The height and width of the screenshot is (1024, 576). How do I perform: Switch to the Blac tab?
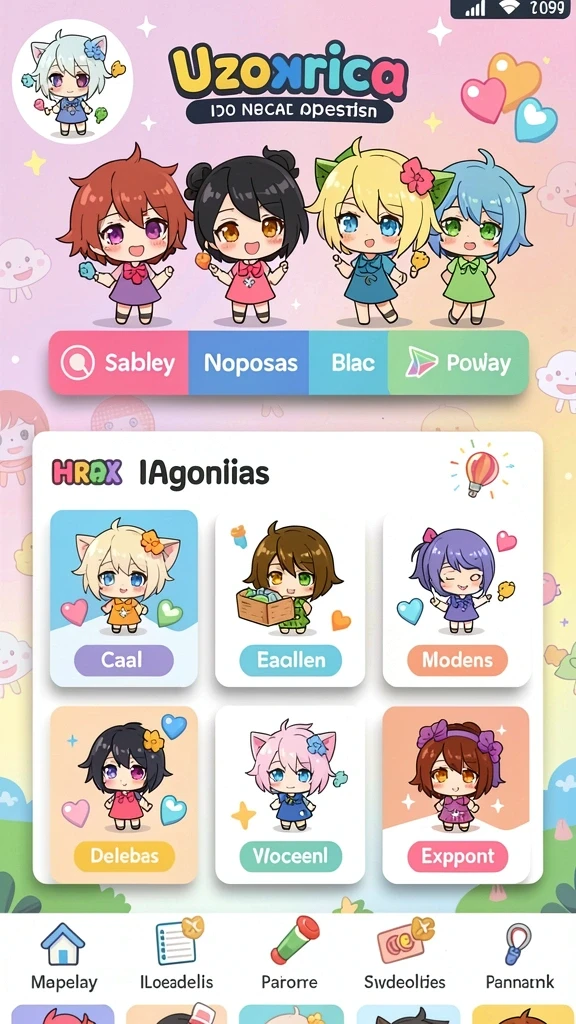pos(349,363)
